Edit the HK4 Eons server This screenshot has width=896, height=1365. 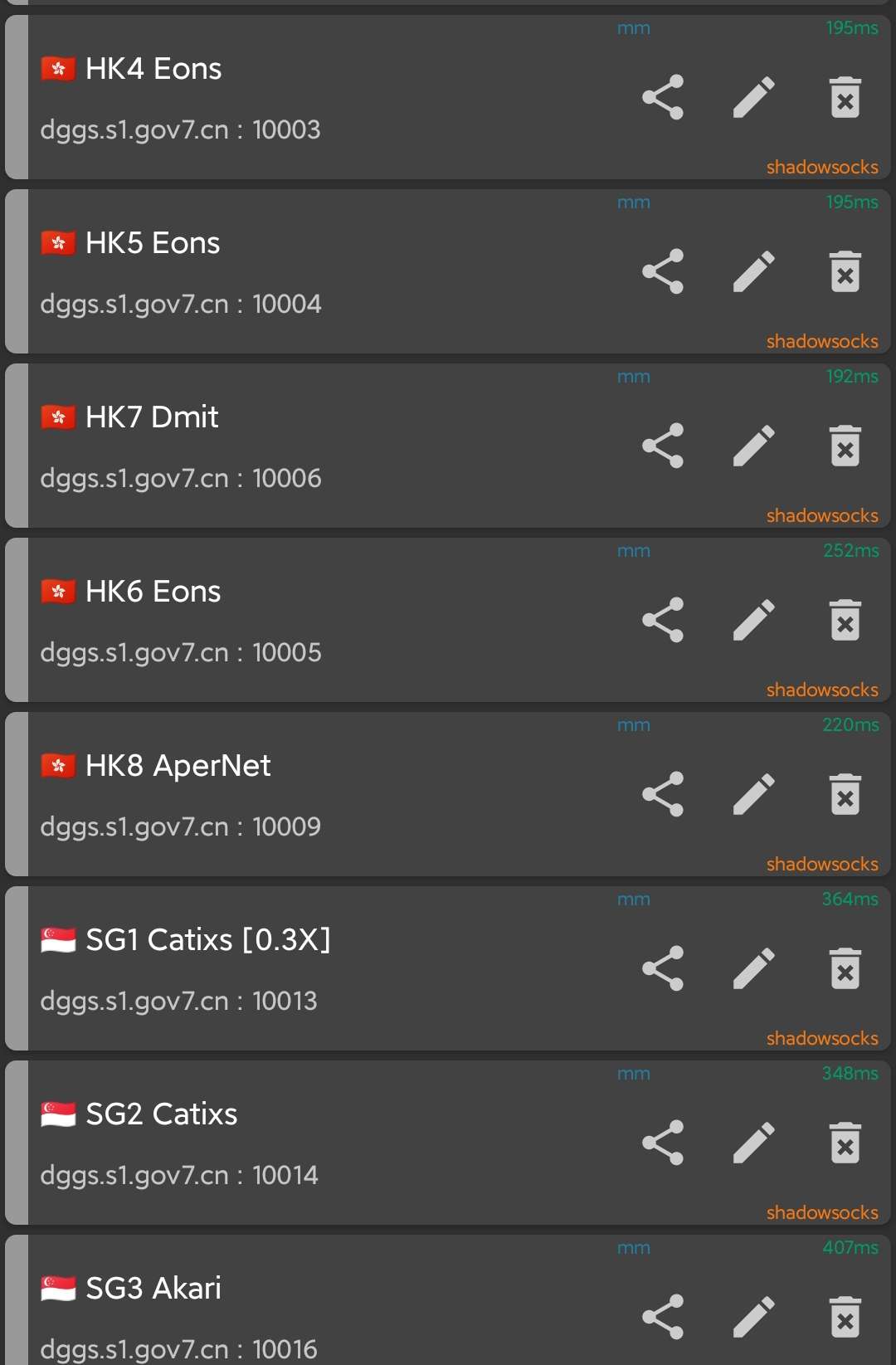click(754, 97)
